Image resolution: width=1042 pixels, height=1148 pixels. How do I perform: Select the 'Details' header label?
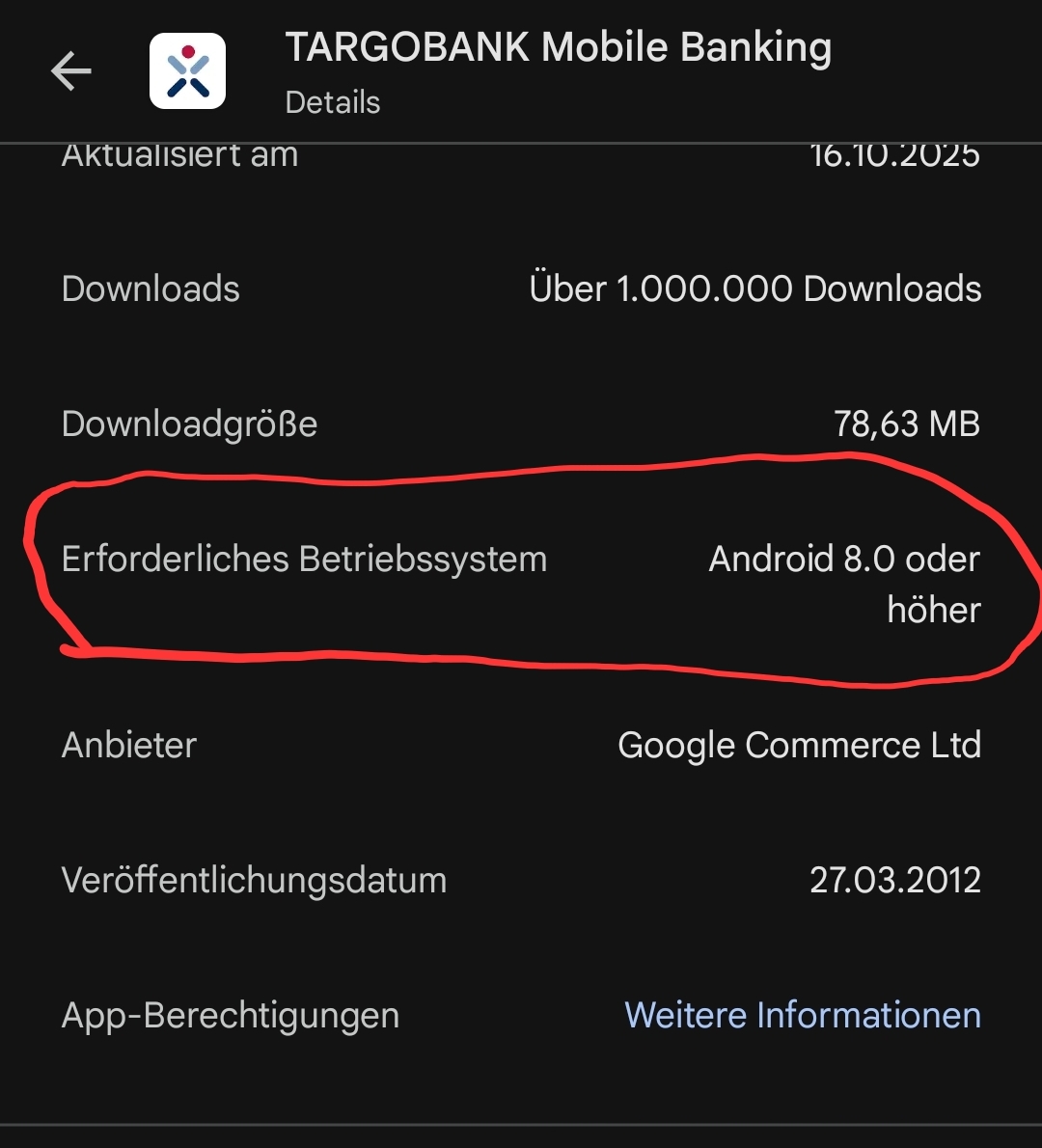click(332, 101)
